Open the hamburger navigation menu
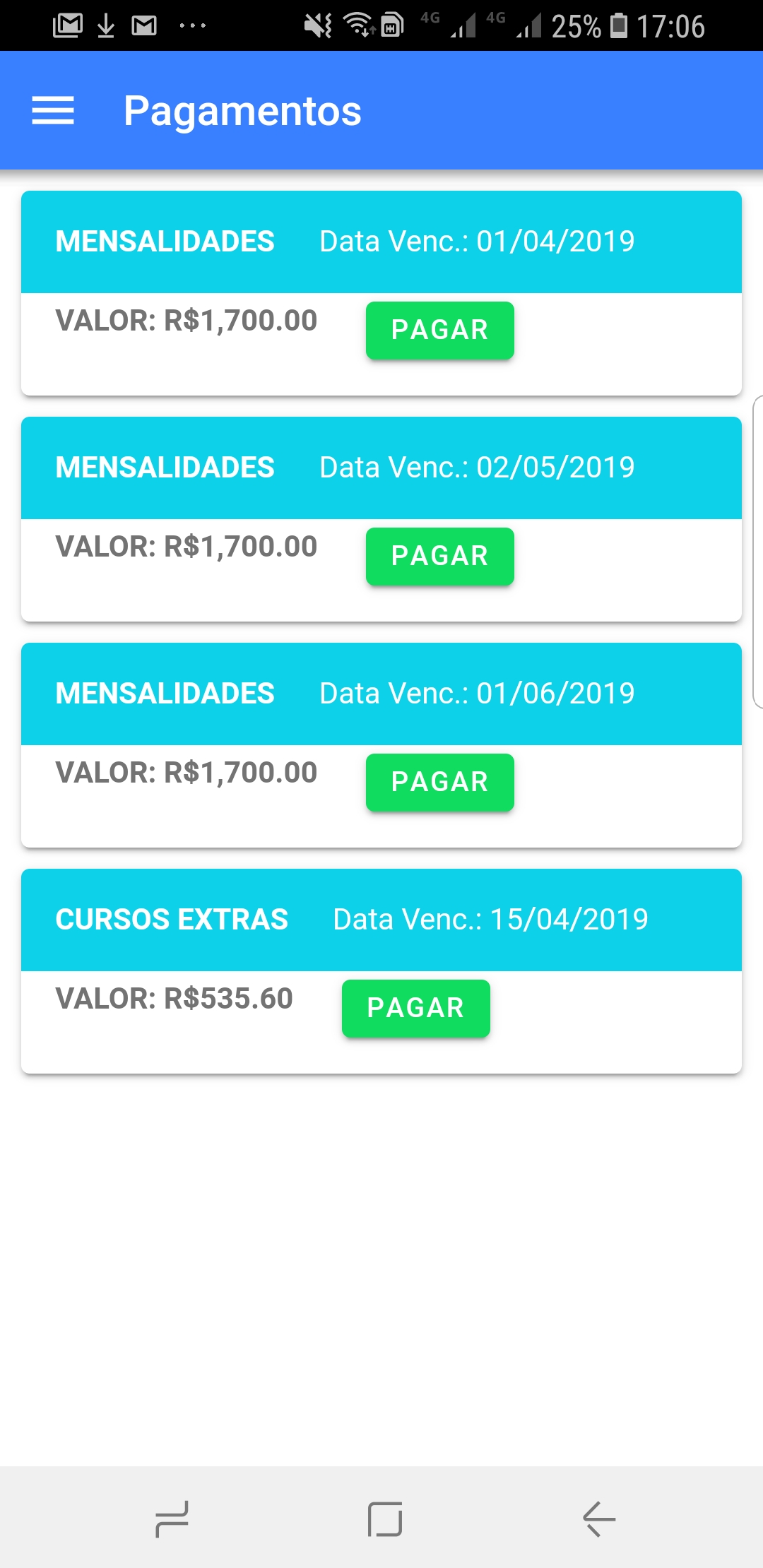The width and height of the screenshot is (763, 1568). [53, 111]
